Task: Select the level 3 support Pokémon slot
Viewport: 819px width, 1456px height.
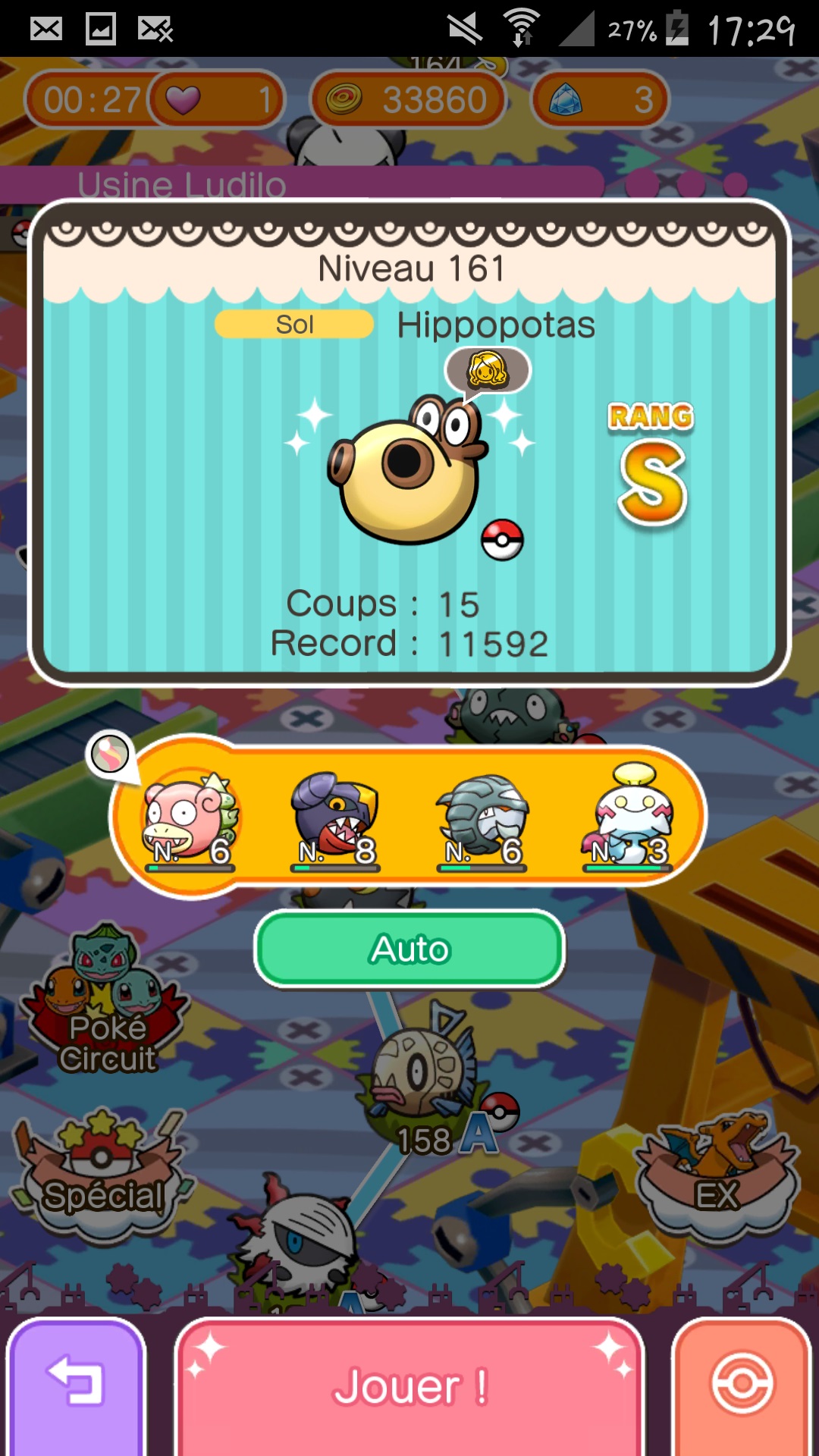Action: [x=628, y=821]
